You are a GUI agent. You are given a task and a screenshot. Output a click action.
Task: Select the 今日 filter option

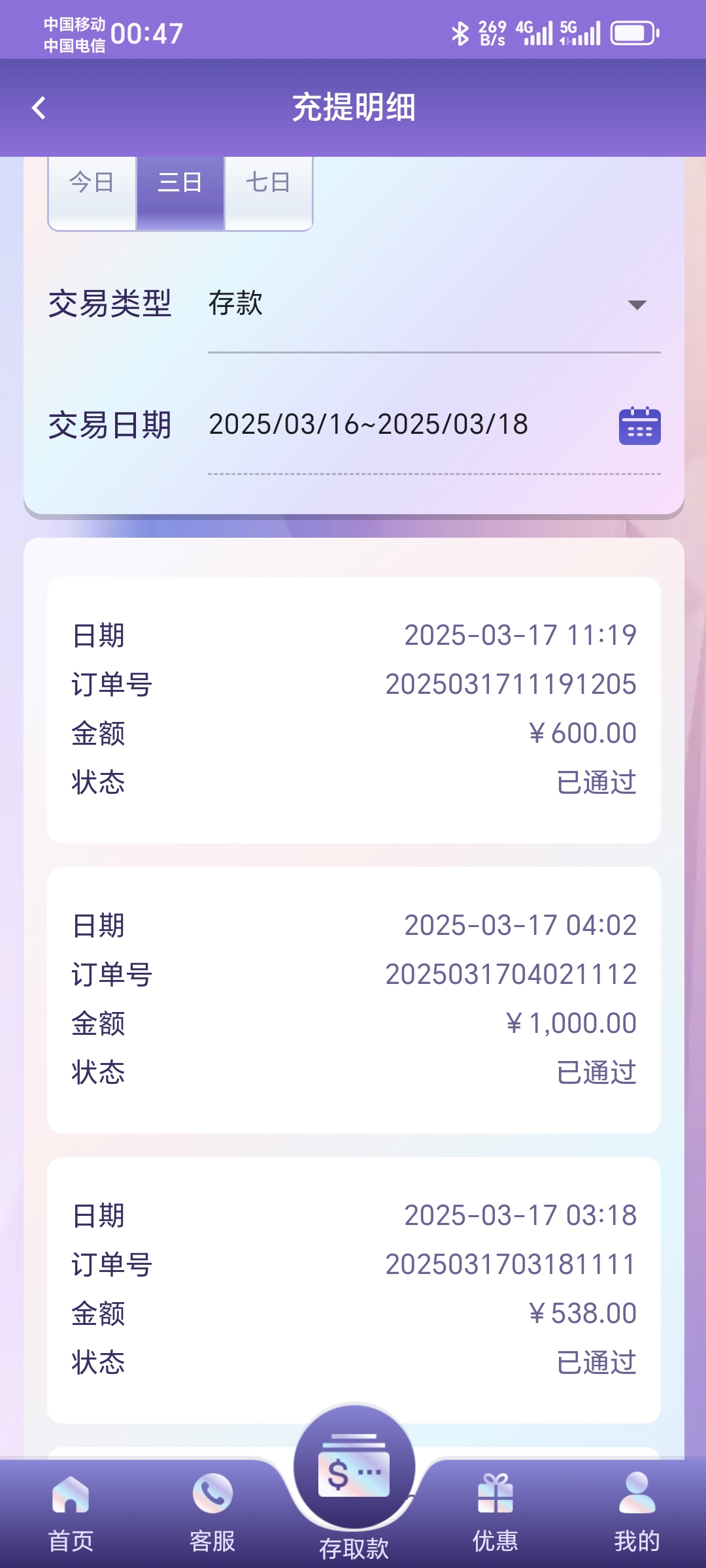point(92,184)
